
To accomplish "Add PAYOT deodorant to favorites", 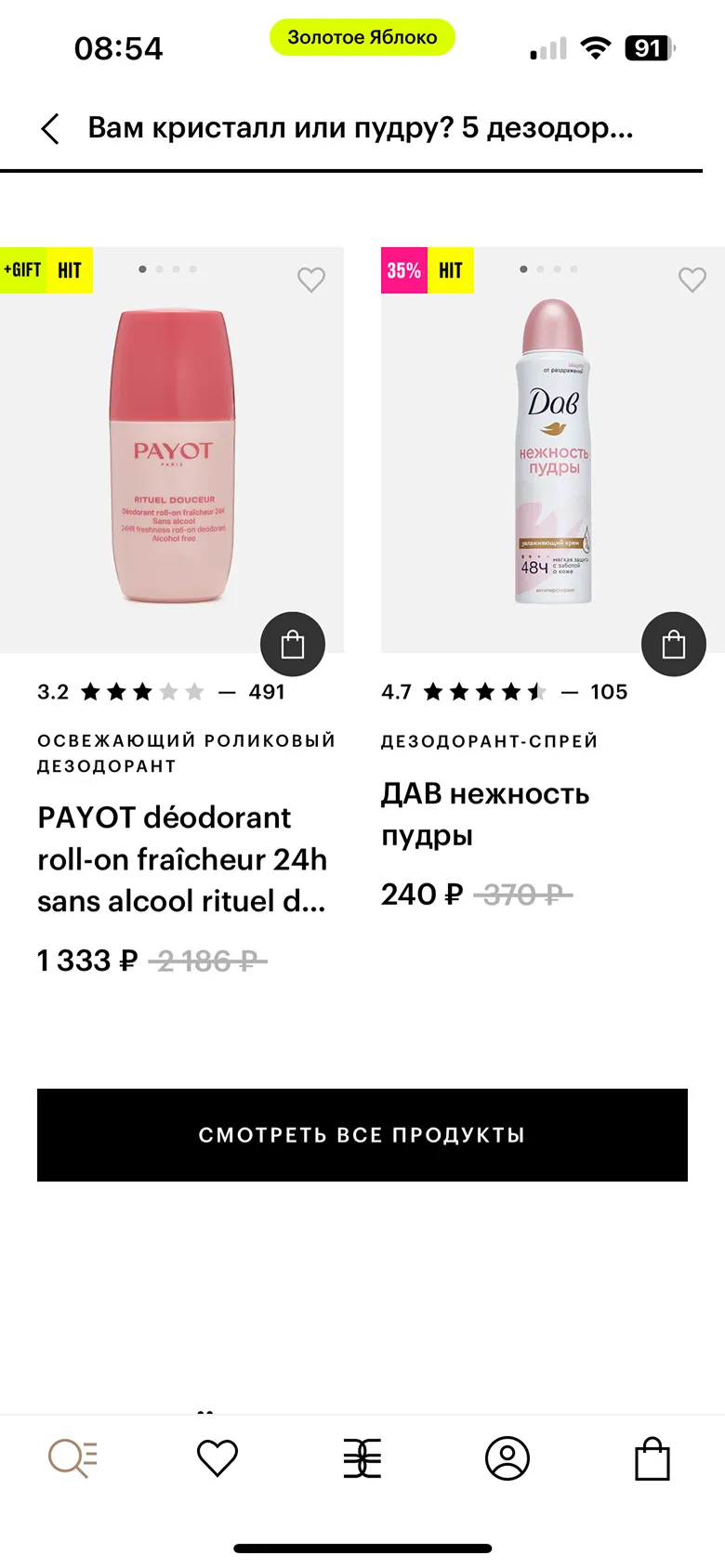I will [311, 280].
